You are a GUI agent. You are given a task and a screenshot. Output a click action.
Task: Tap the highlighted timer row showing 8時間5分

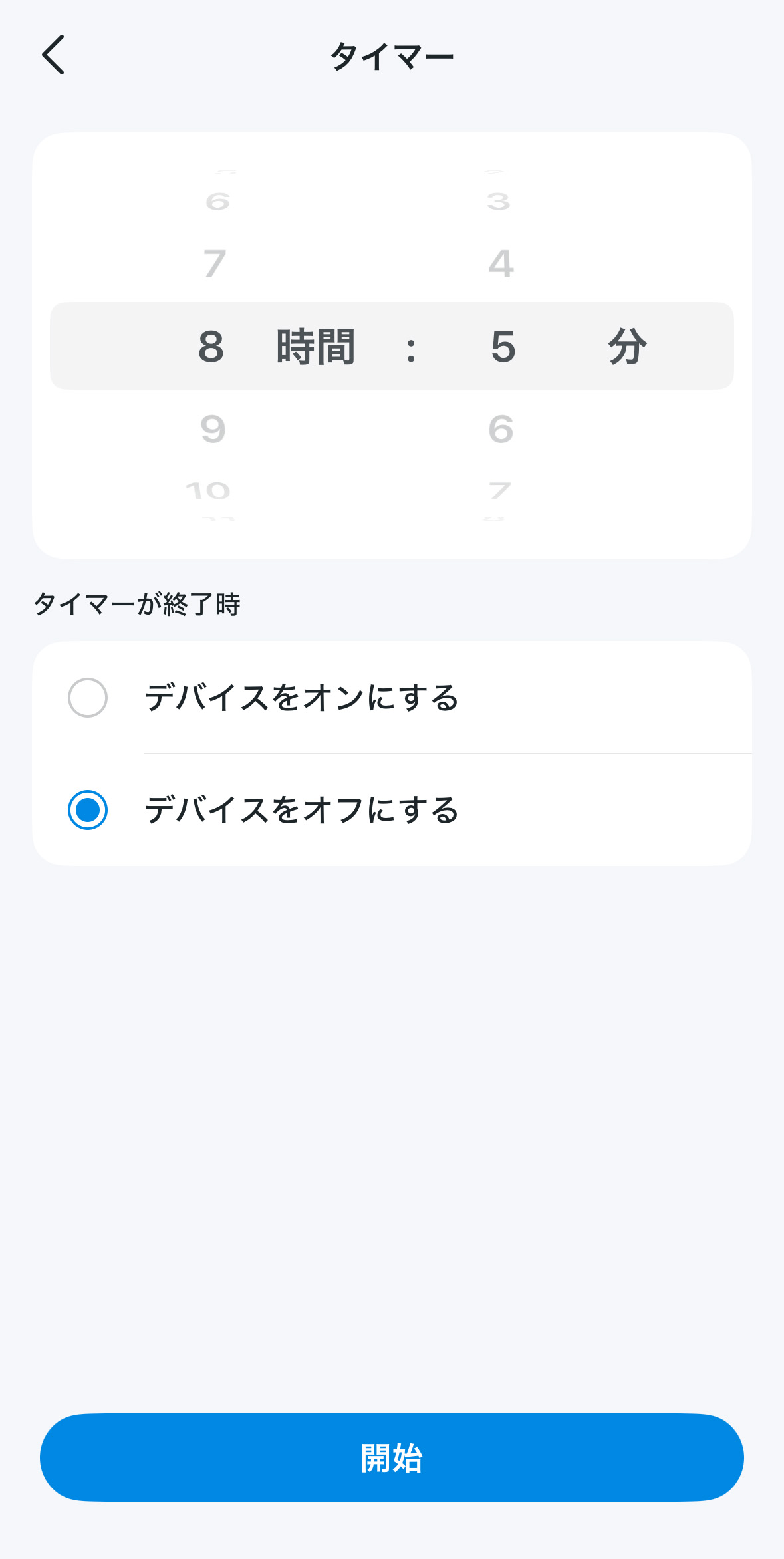pos(392,346)
